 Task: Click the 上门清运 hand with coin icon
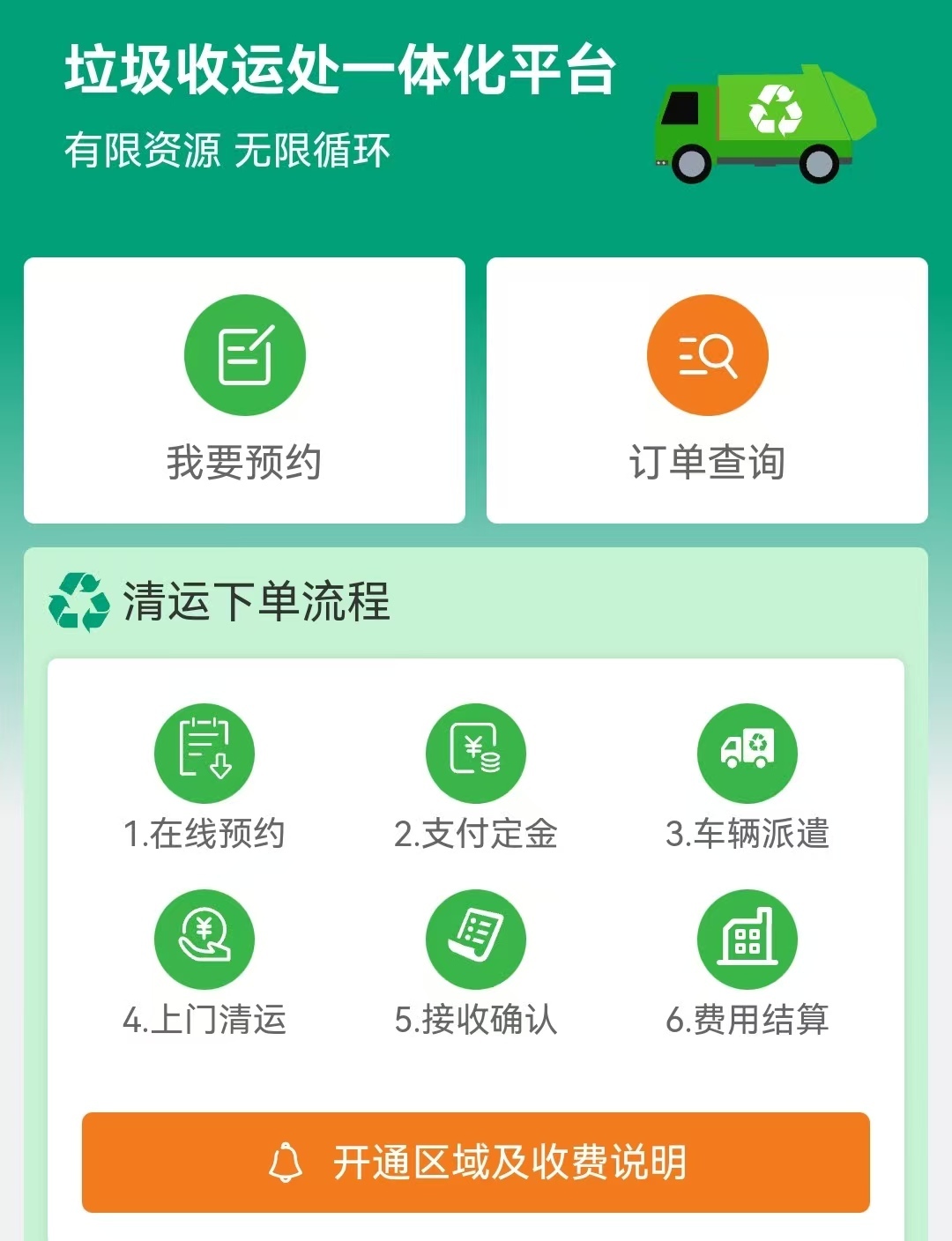[x=205, y=938]
